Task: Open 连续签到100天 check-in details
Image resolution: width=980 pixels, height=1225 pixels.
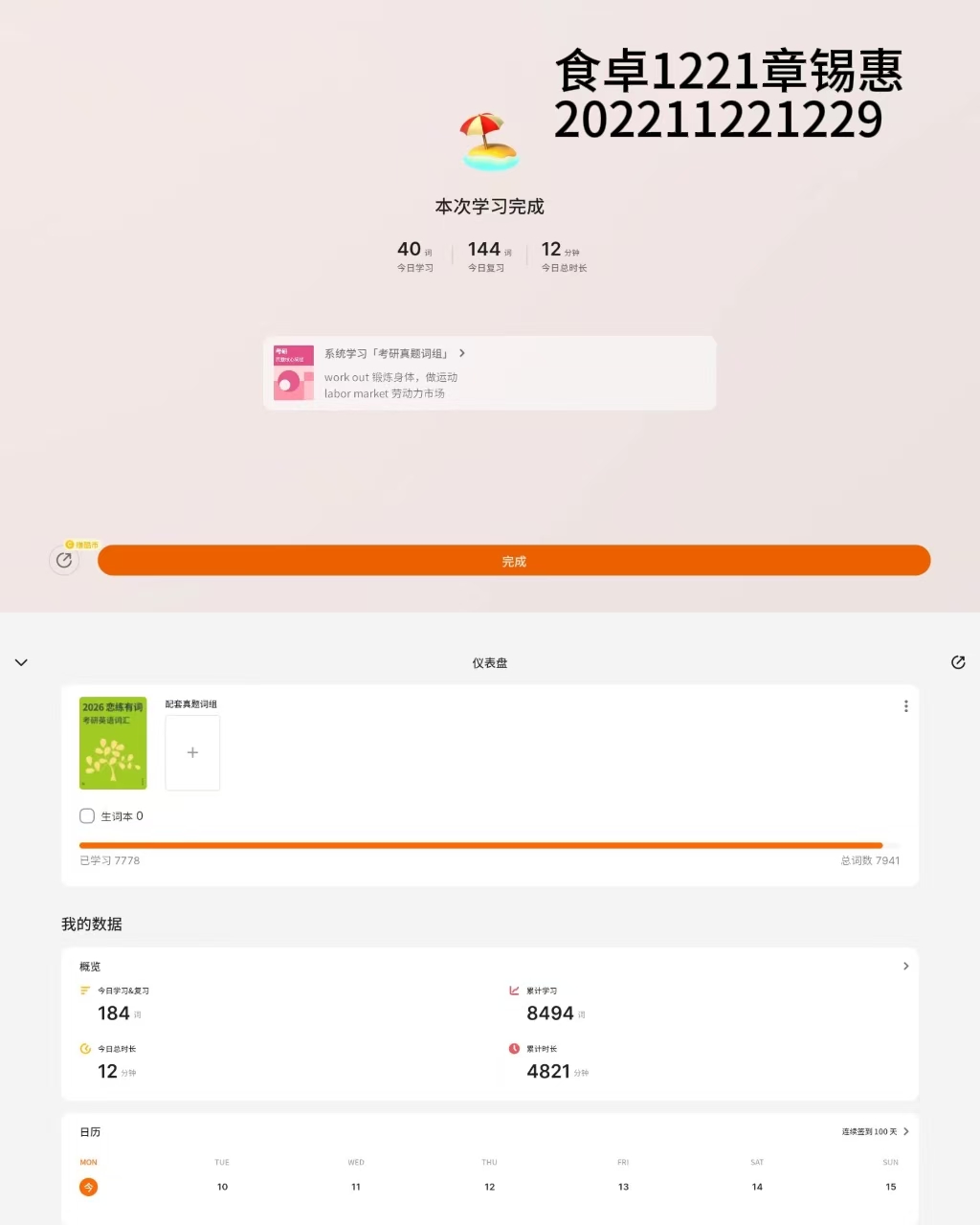Action: (875, 1131)
